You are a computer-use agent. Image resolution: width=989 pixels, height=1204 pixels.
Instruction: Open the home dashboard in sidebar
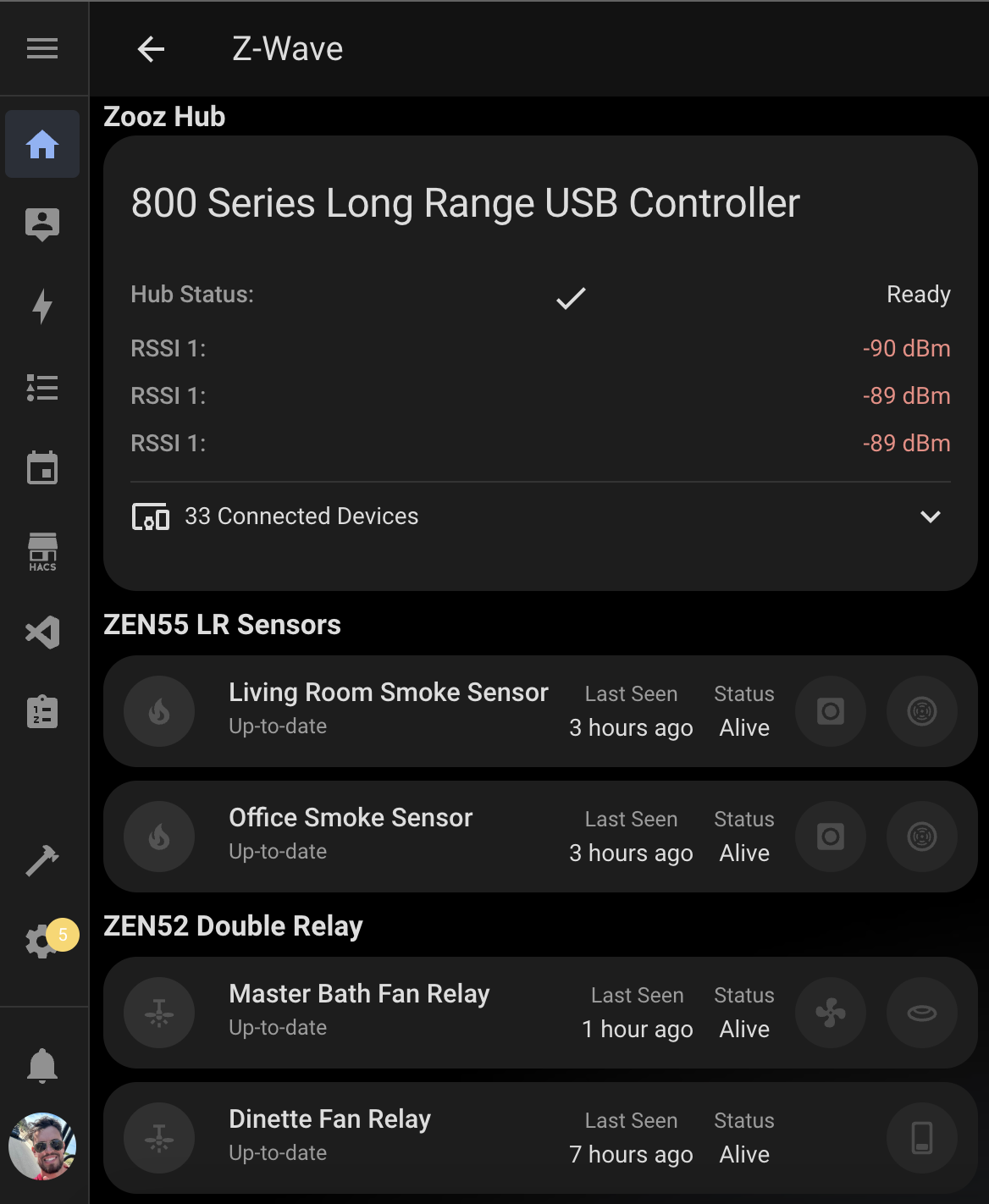[42, 144]
